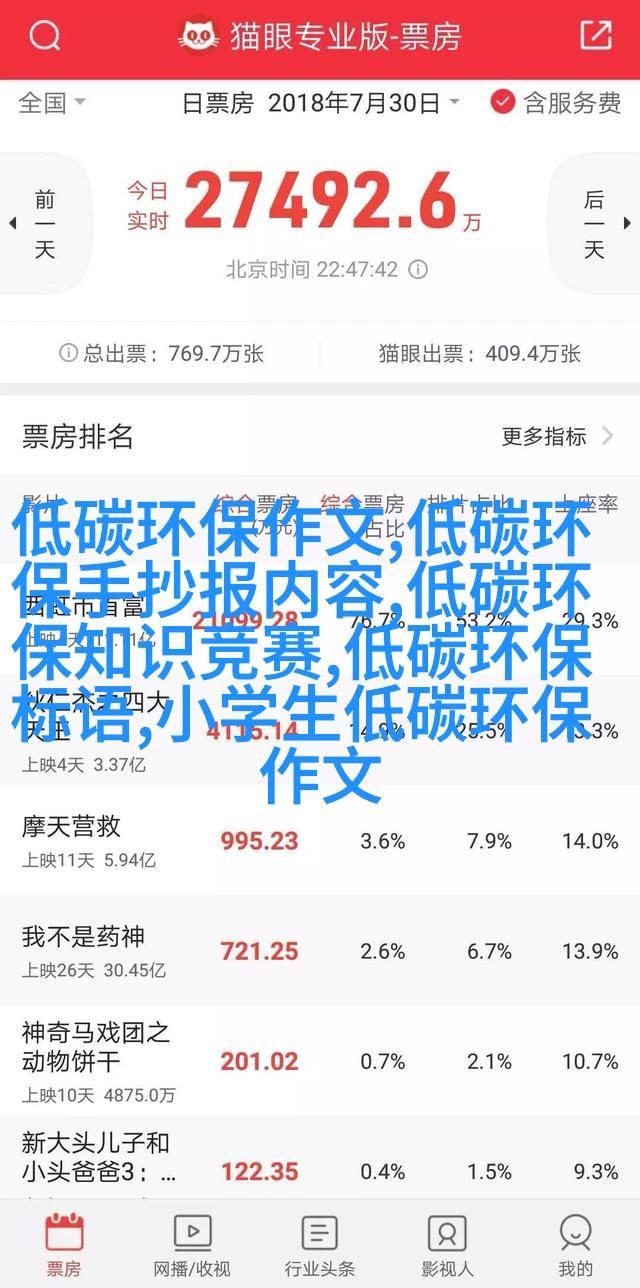Open the search icon in the header

[45, 37]
